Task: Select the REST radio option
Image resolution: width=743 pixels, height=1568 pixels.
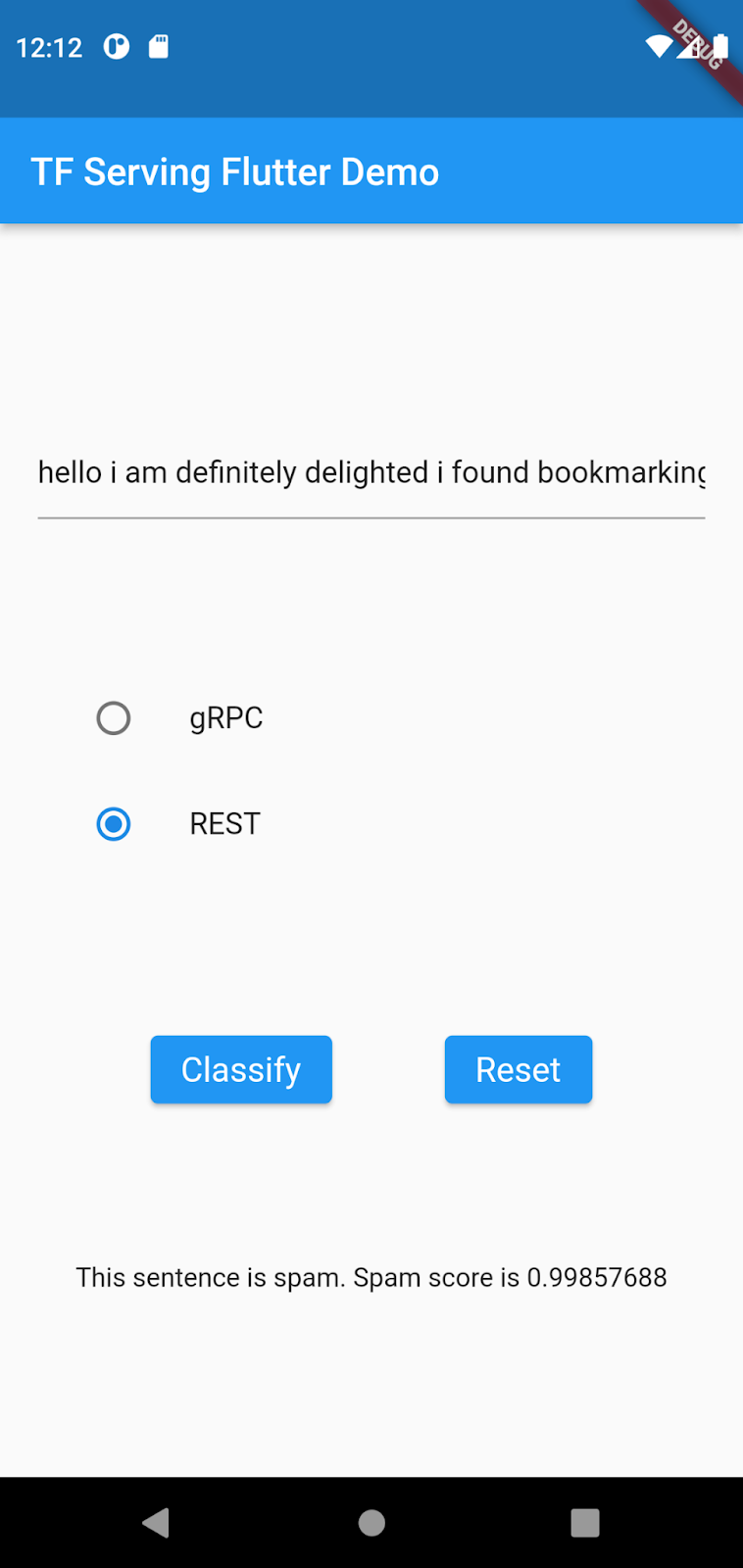Action: point(114,824)
